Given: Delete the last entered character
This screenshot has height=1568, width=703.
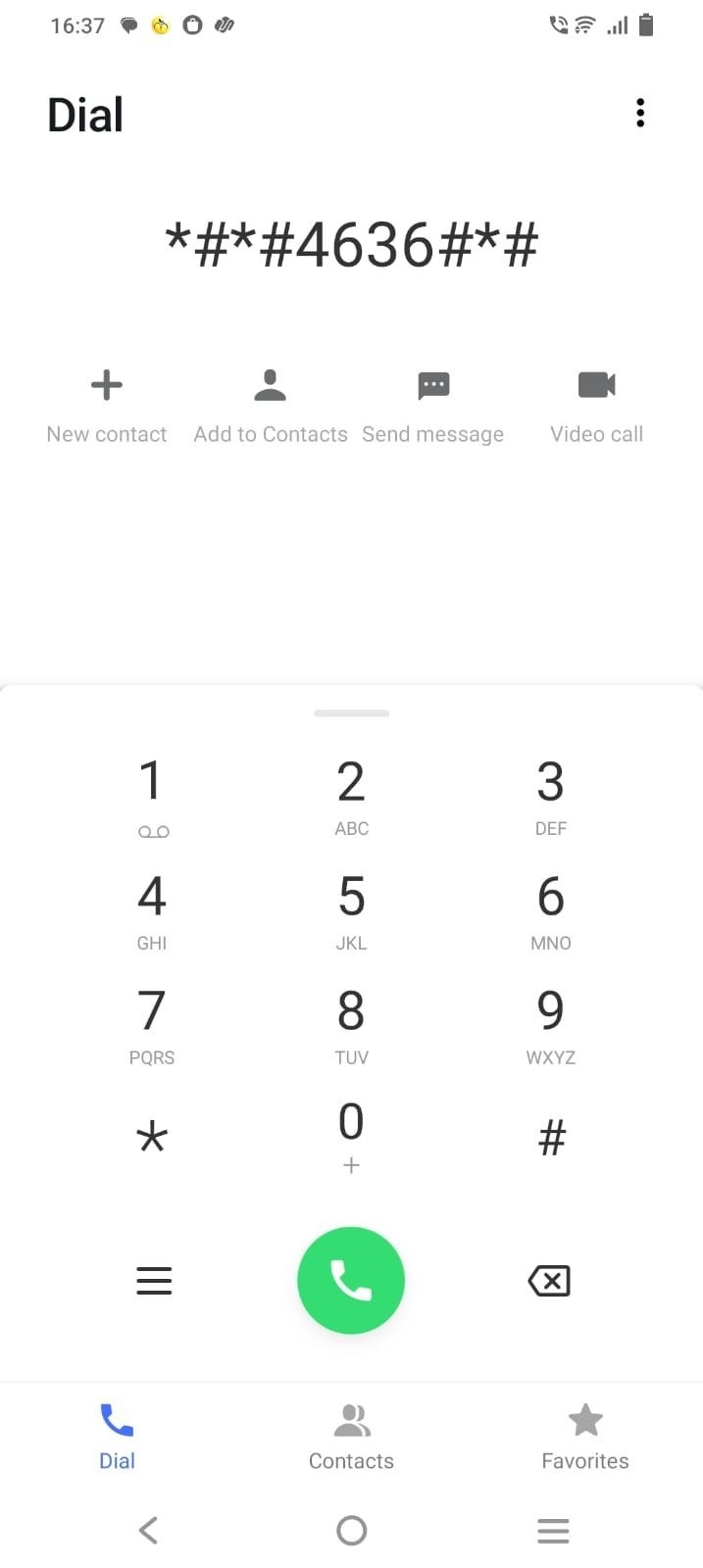Looking at the screenshot, I should click(549, 1280).
